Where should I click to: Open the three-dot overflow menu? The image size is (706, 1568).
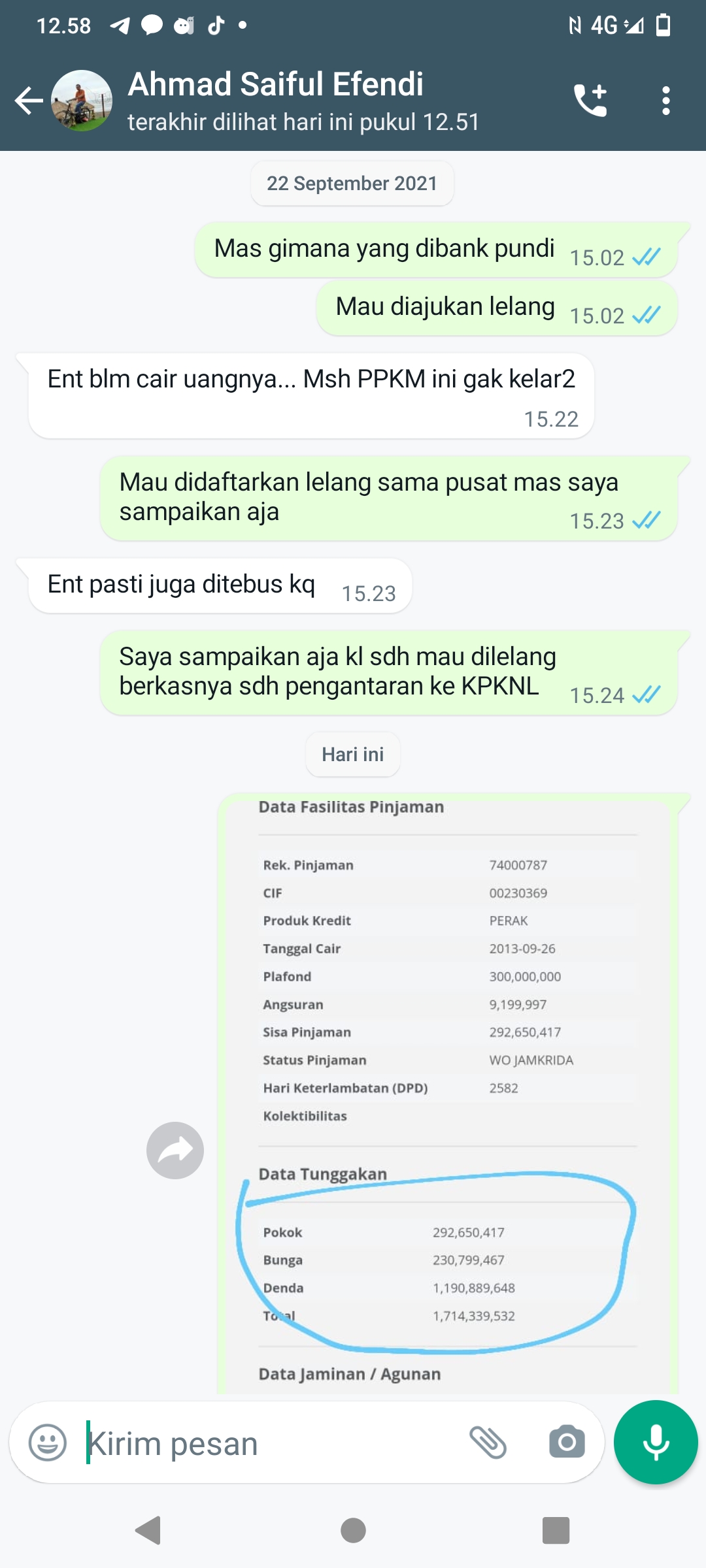665,101
